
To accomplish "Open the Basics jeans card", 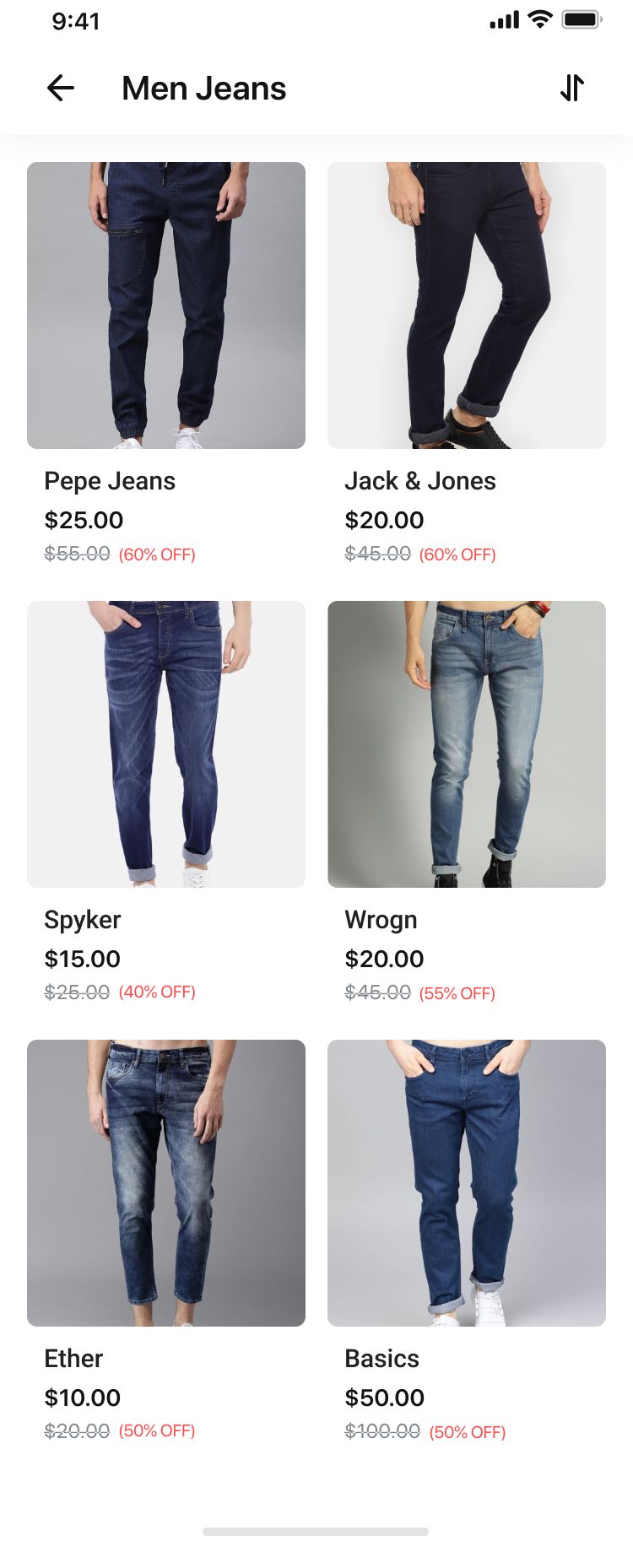I will 467,1183.
